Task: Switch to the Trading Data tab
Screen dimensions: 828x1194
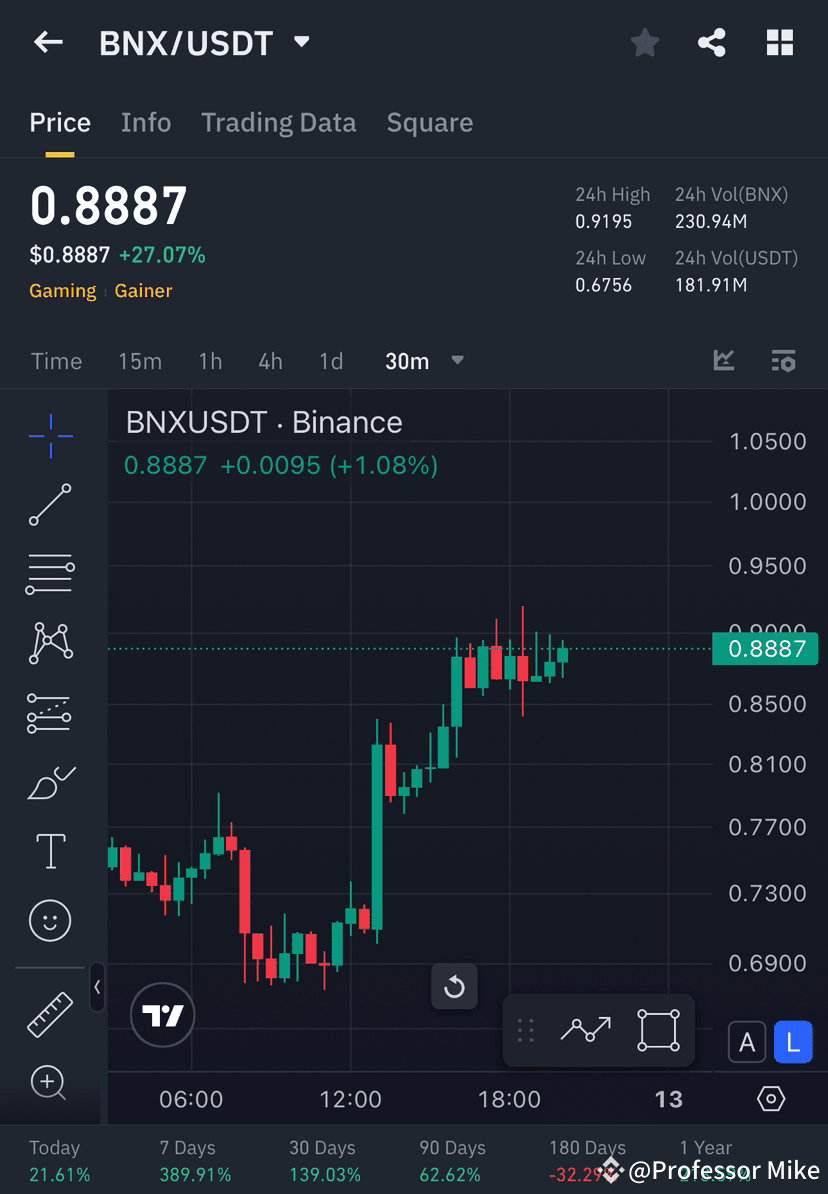Action: (279, 122)
